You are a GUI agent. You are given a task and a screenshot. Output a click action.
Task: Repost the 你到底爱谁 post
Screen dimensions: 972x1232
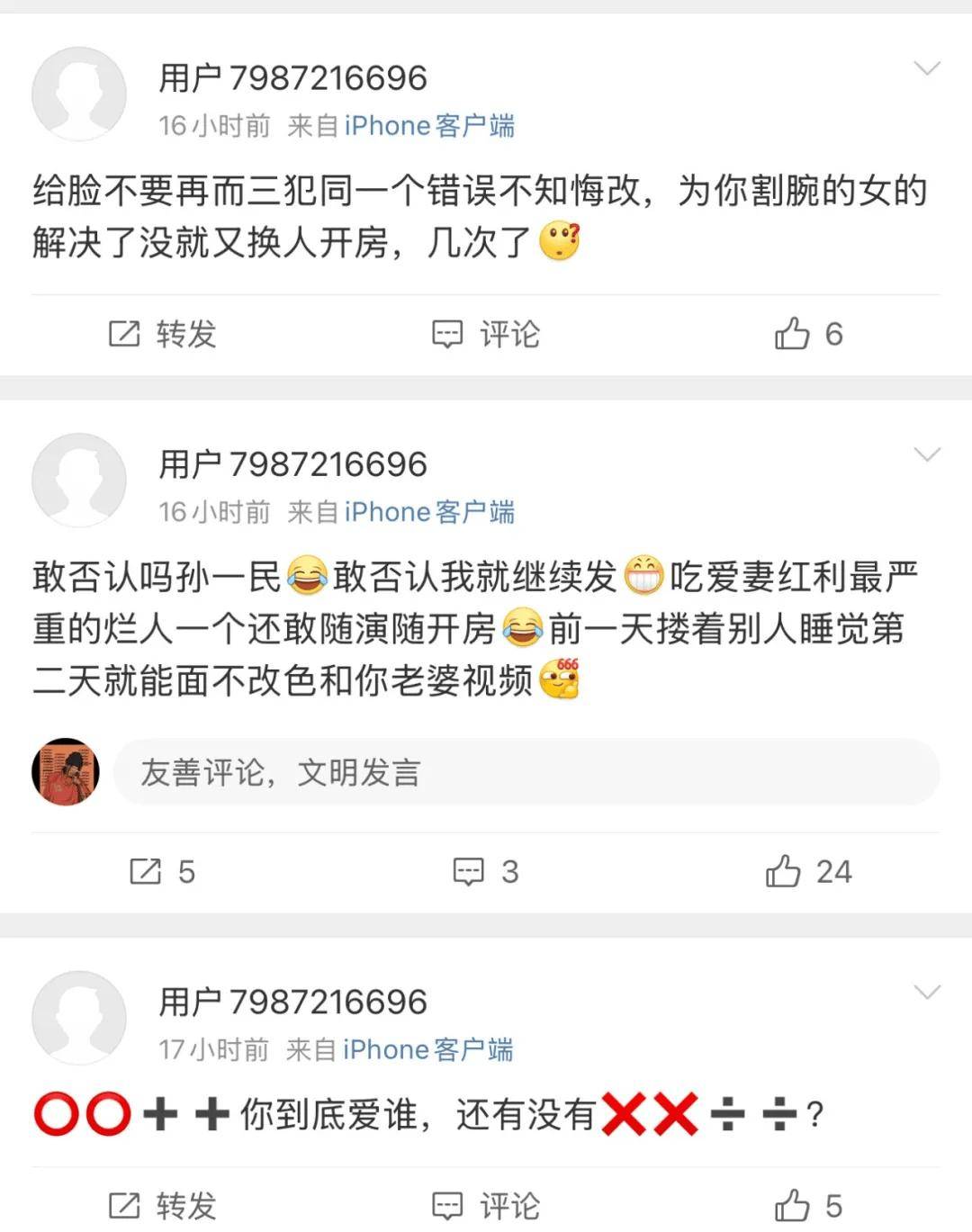click(163, 1205)
